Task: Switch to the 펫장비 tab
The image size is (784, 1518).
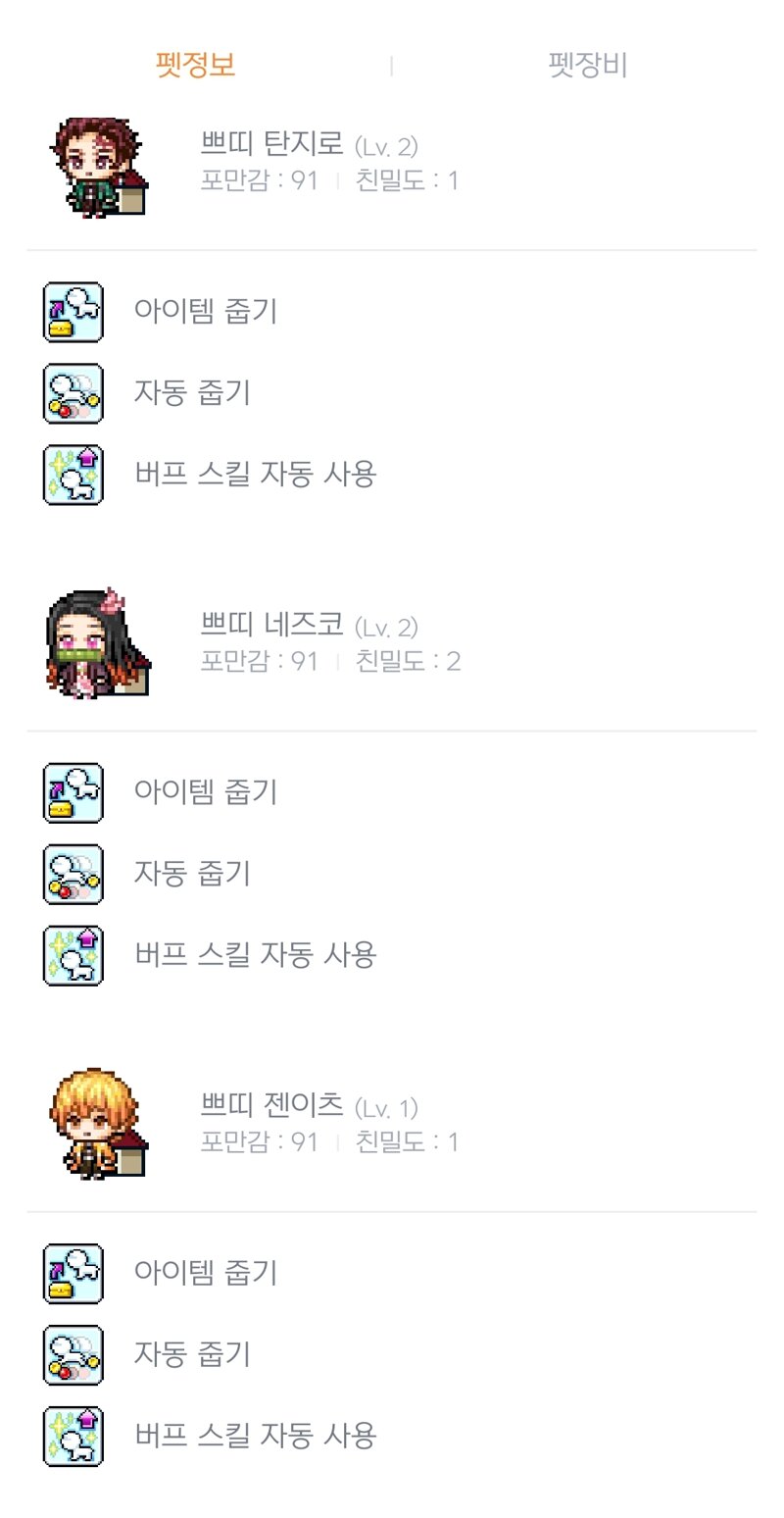Action: [587, 66]
